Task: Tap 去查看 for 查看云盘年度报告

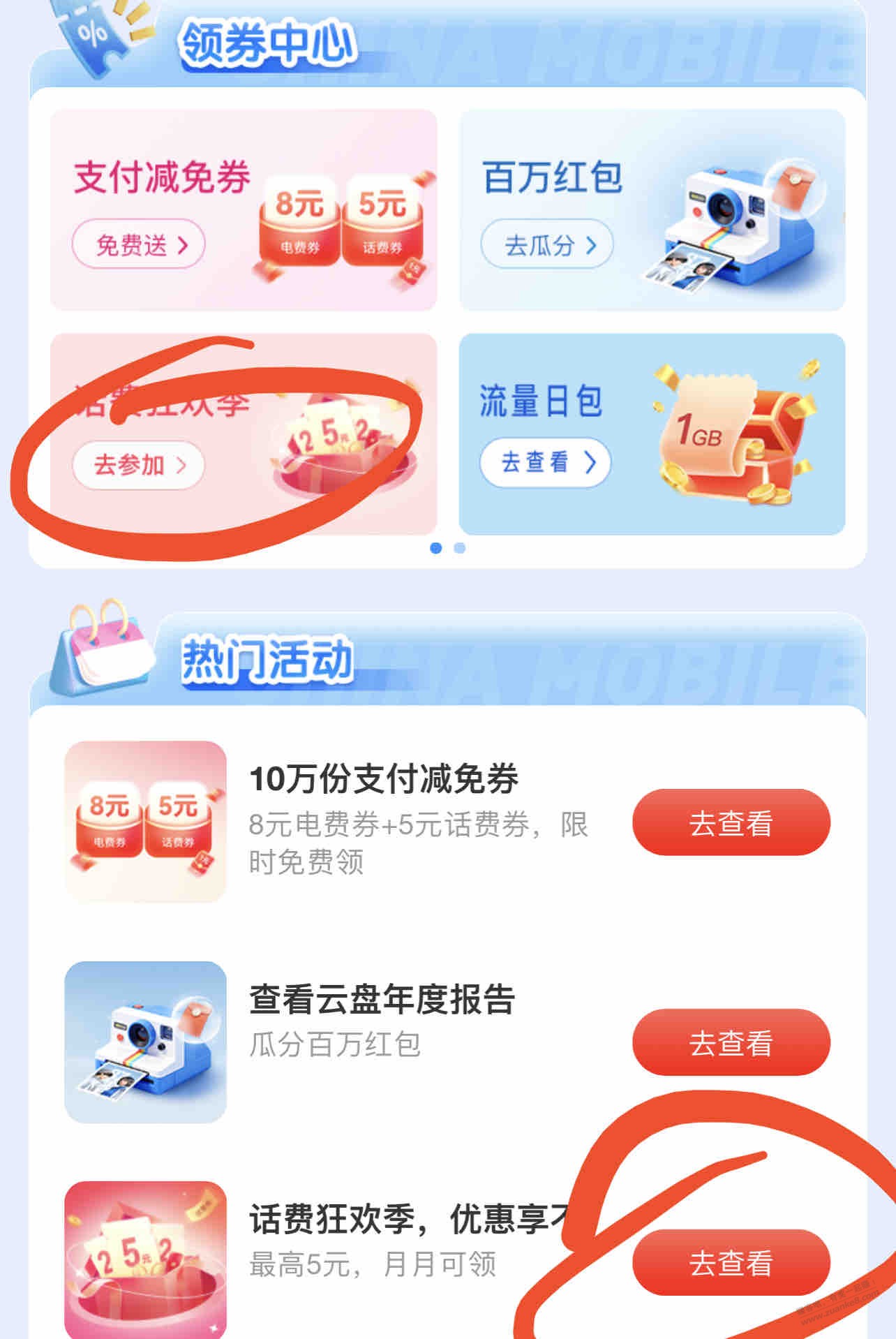Action: click(731, 1042)
